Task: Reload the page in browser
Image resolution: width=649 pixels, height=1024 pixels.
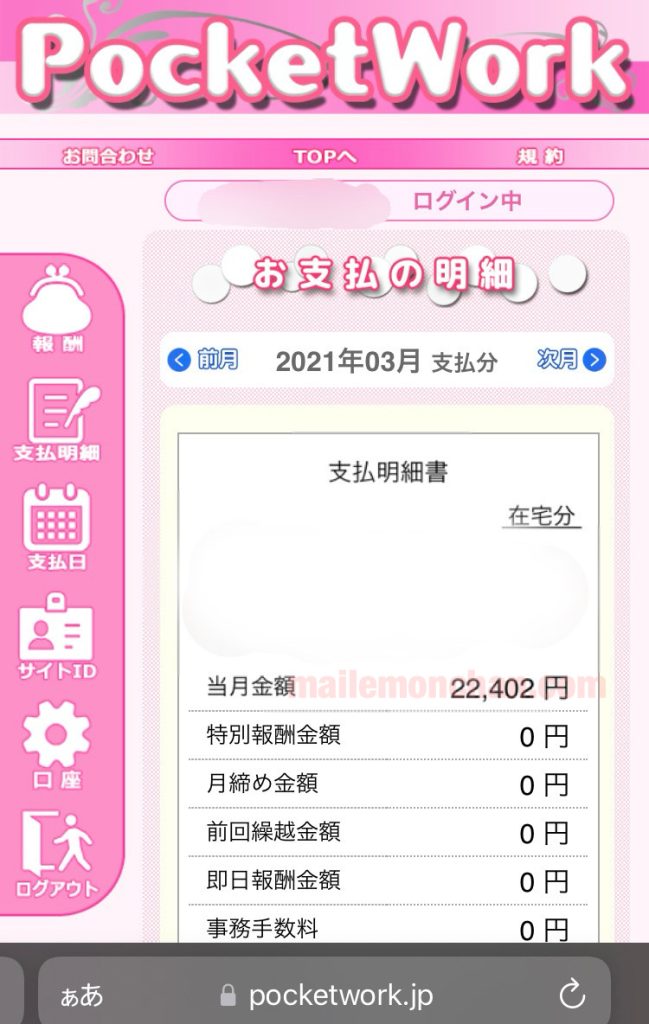Action: (x=571, y=994)
